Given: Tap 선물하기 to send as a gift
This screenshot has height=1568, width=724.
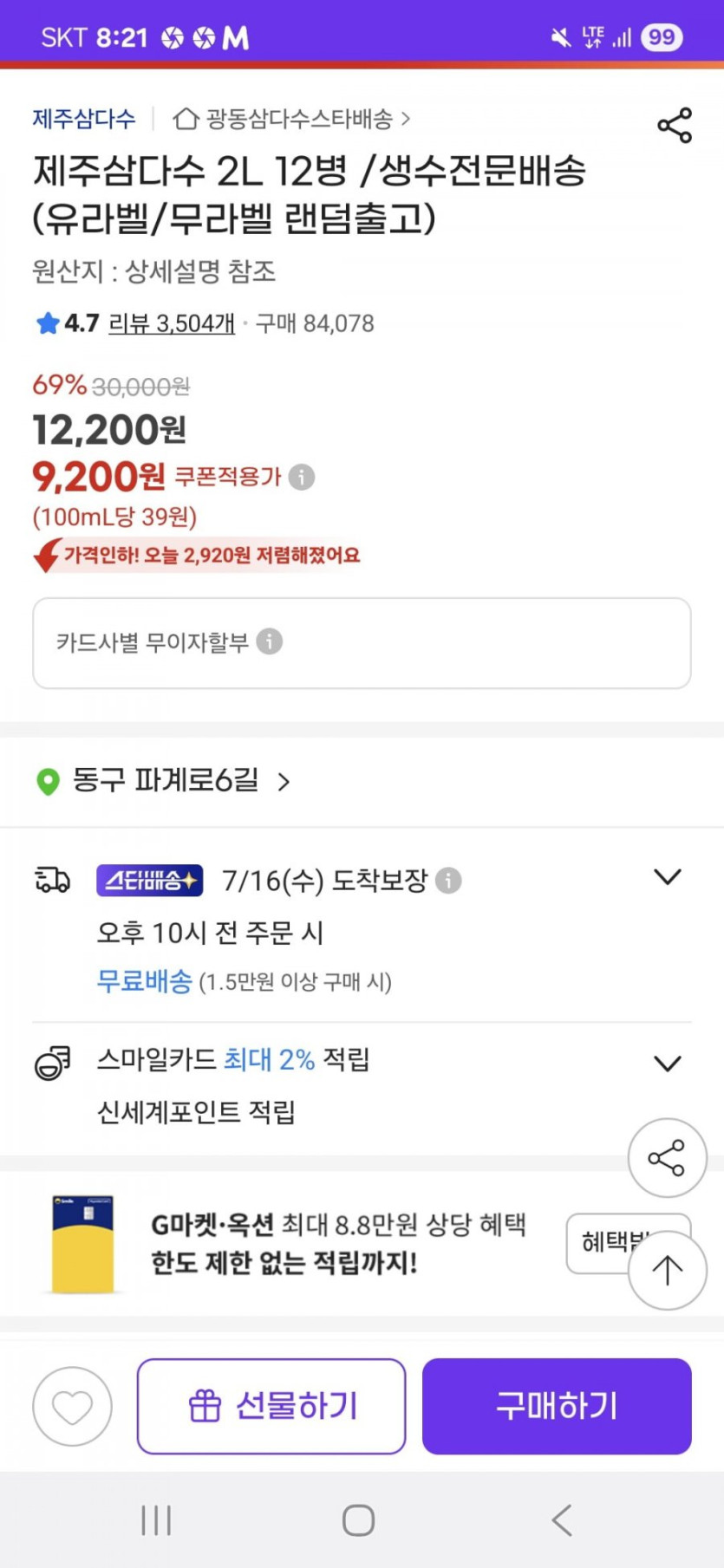Looking at the screenshot, I should (x=271, y=1406).
